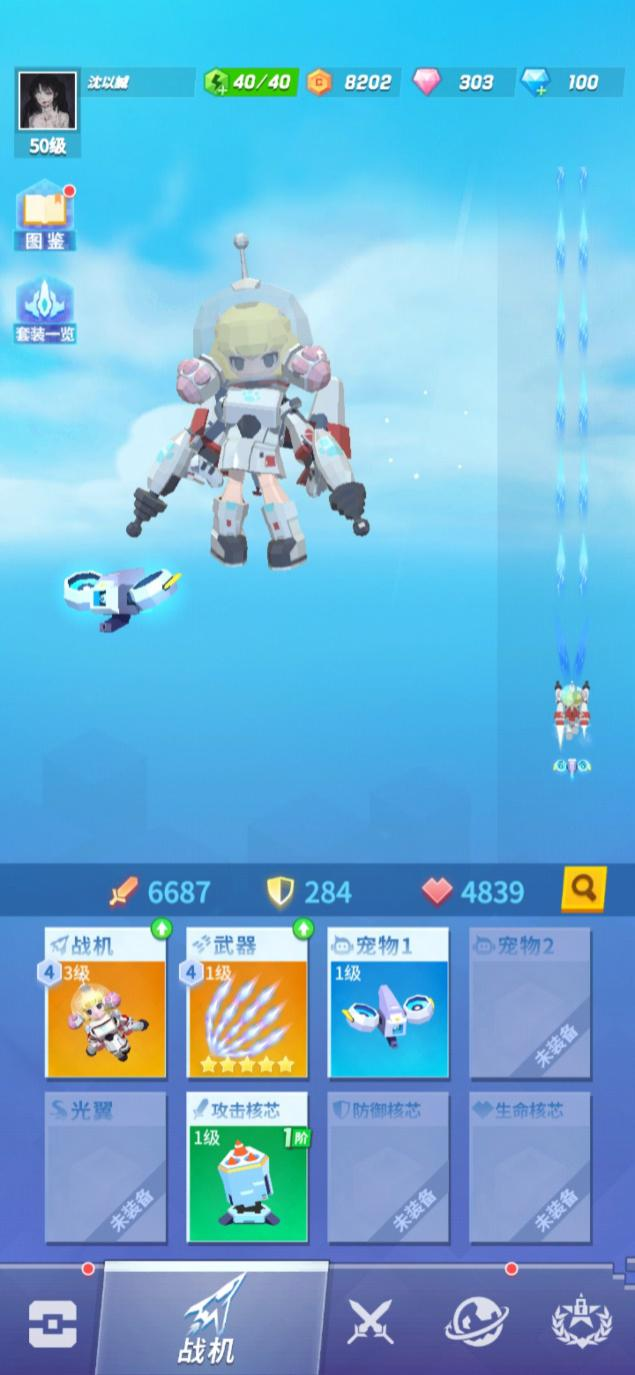The height and width of the screenshot is (1375, 635).
Task: Open the player profile avatar
Action: click(x=47, y=101)
